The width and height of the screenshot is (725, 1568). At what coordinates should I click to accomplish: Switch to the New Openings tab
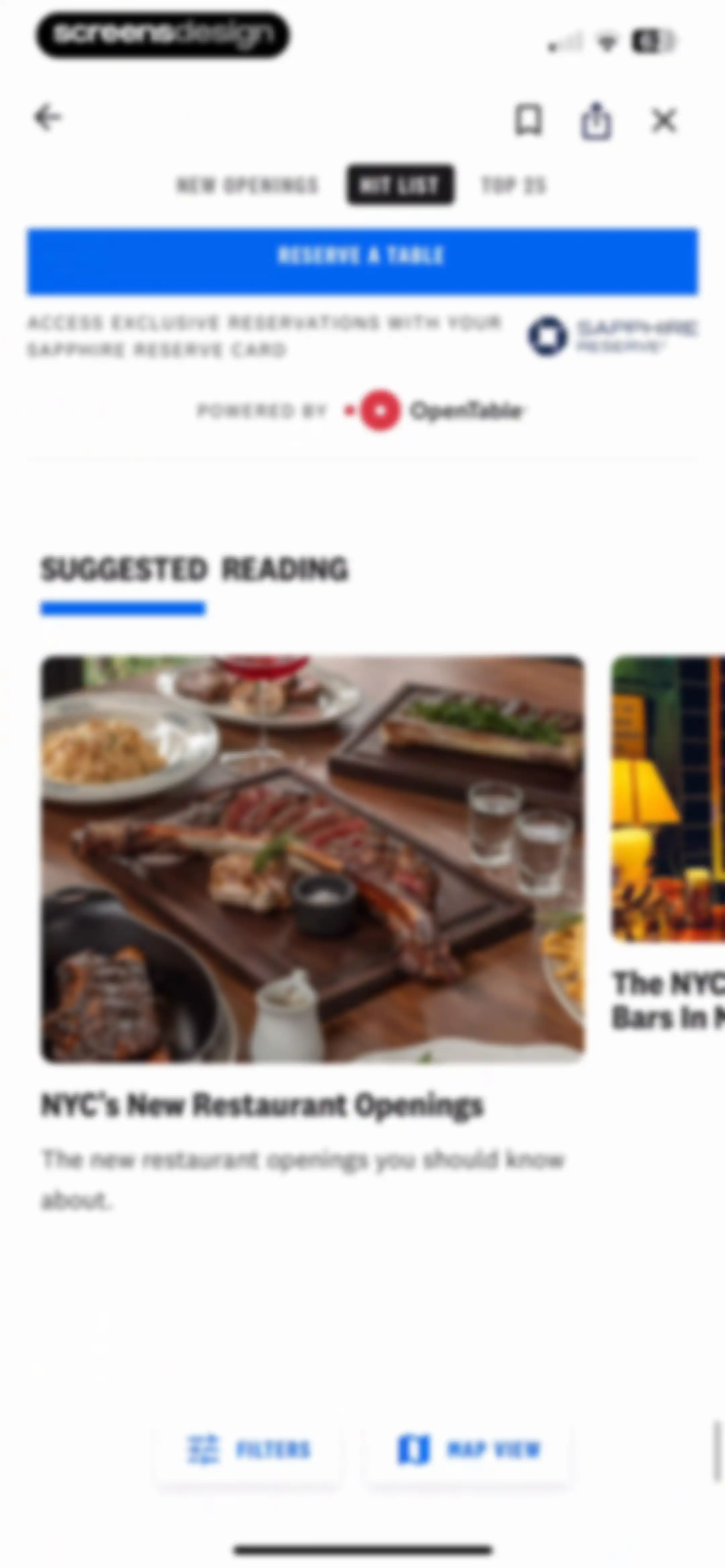(247, 185)
